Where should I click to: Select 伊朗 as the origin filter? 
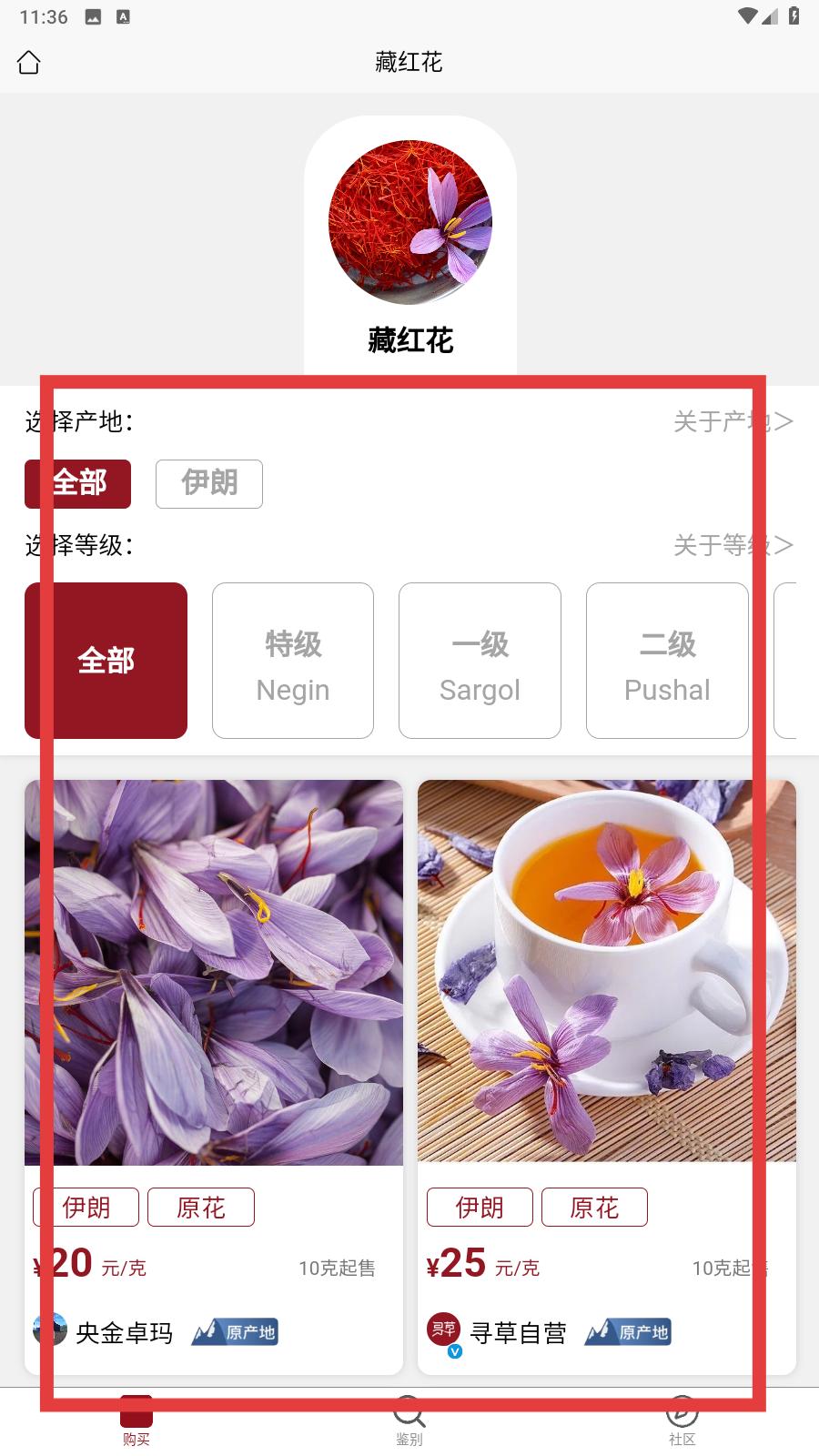(x=209, y=483)
